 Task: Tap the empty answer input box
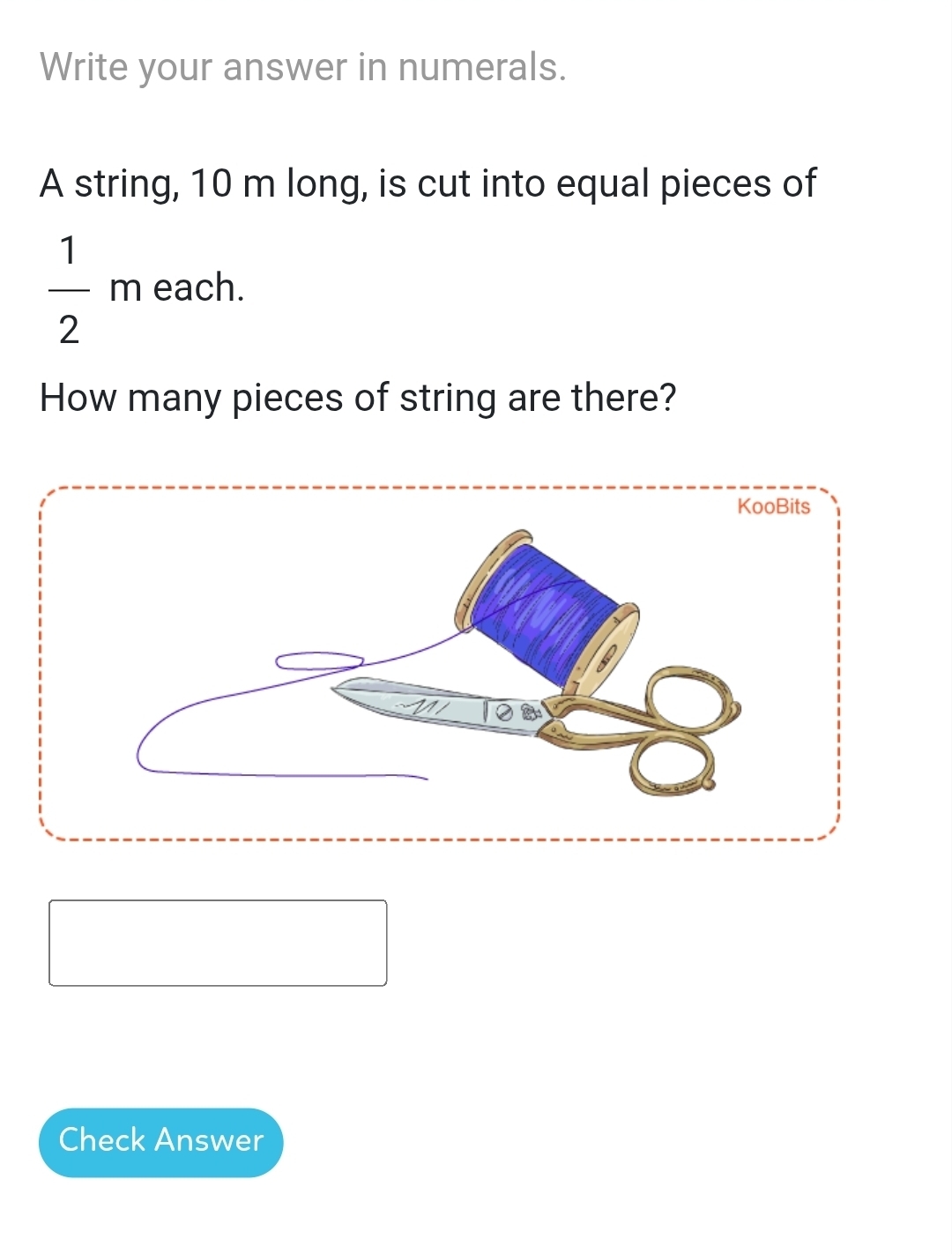218,943
